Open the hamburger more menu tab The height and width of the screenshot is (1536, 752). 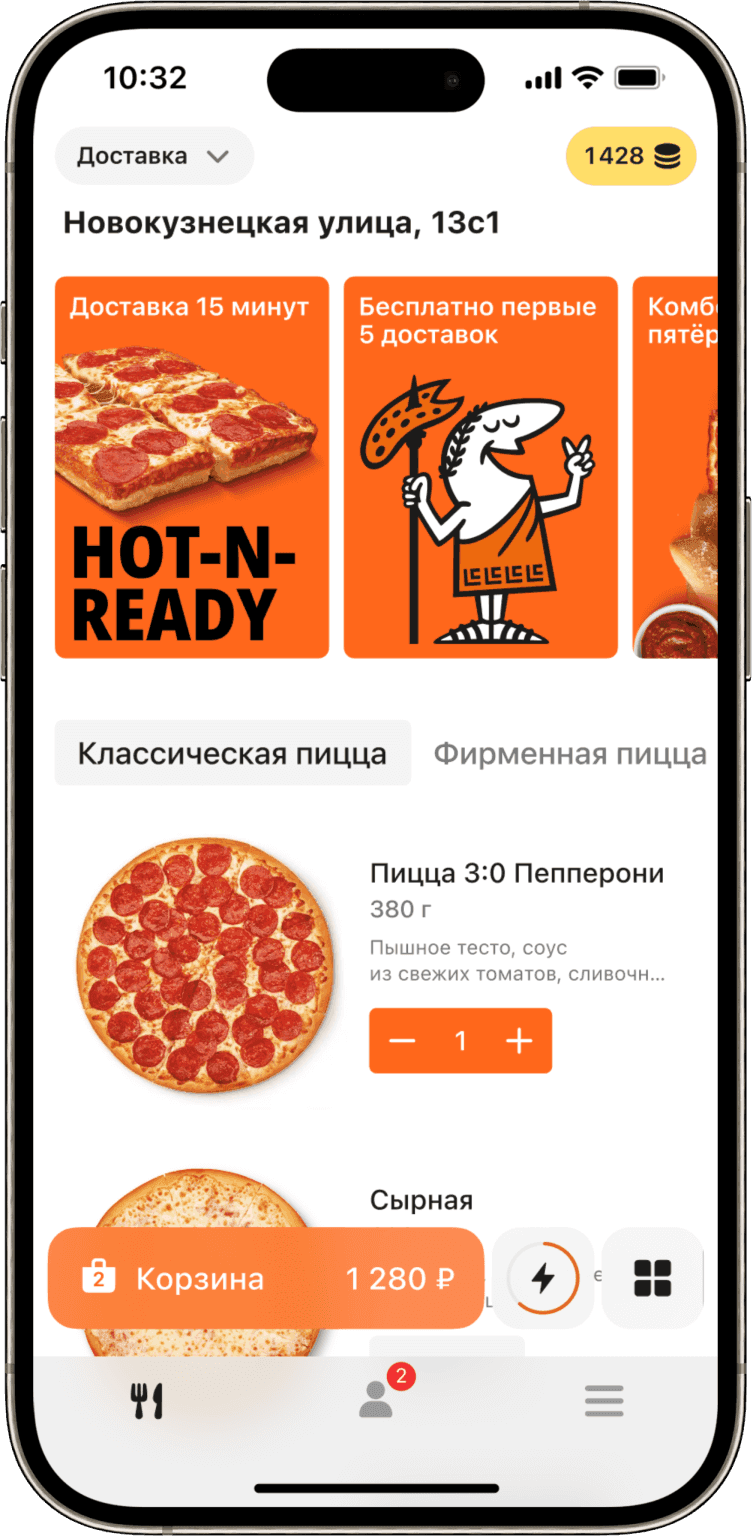coord(604,1401)
